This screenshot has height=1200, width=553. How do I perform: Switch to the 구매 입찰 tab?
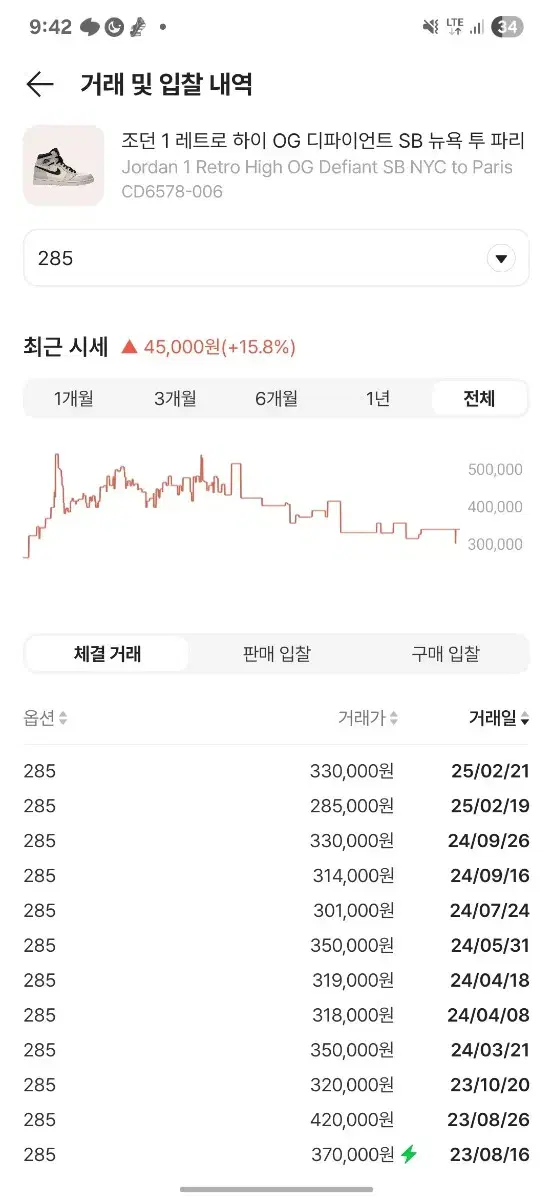point(445,654)
